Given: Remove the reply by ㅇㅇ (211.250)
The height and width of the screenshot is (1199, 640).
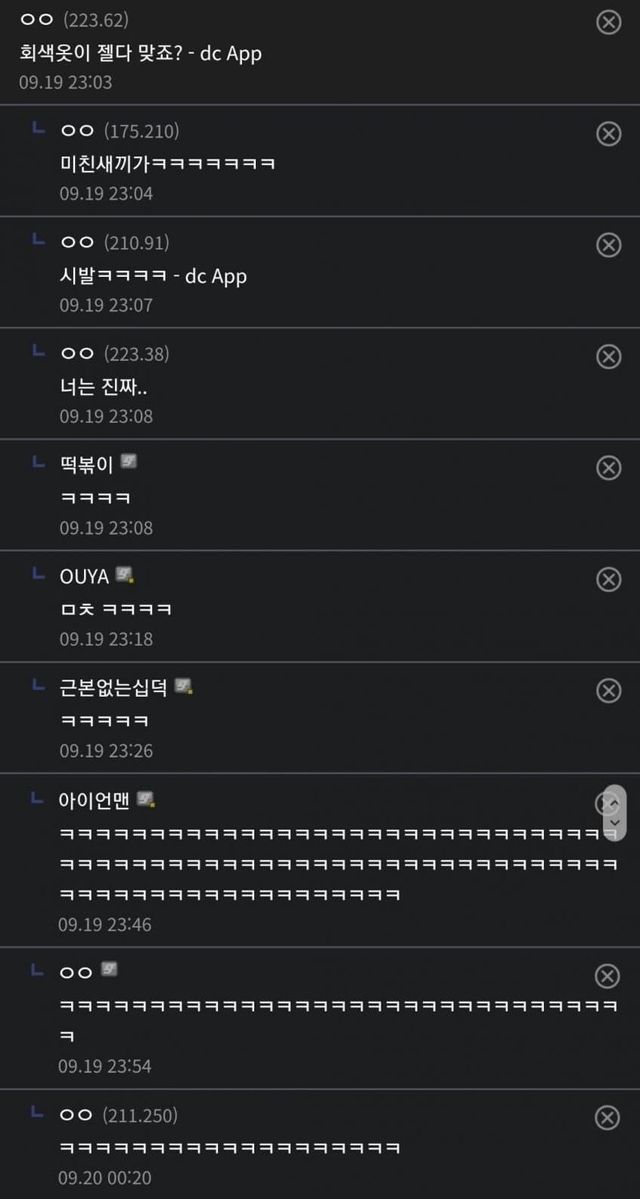Looking at the screenshot, I should (607, 1118).
